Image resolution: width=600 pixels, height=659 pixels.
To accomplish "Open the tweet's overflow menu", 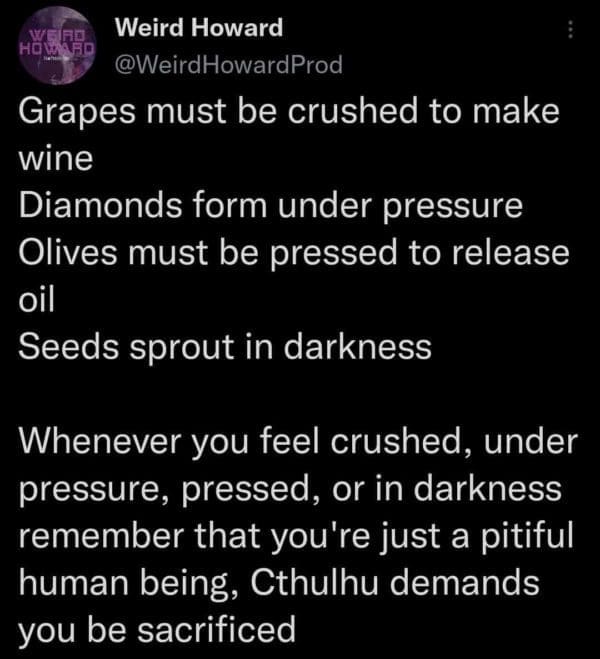I will coord(571,33).
